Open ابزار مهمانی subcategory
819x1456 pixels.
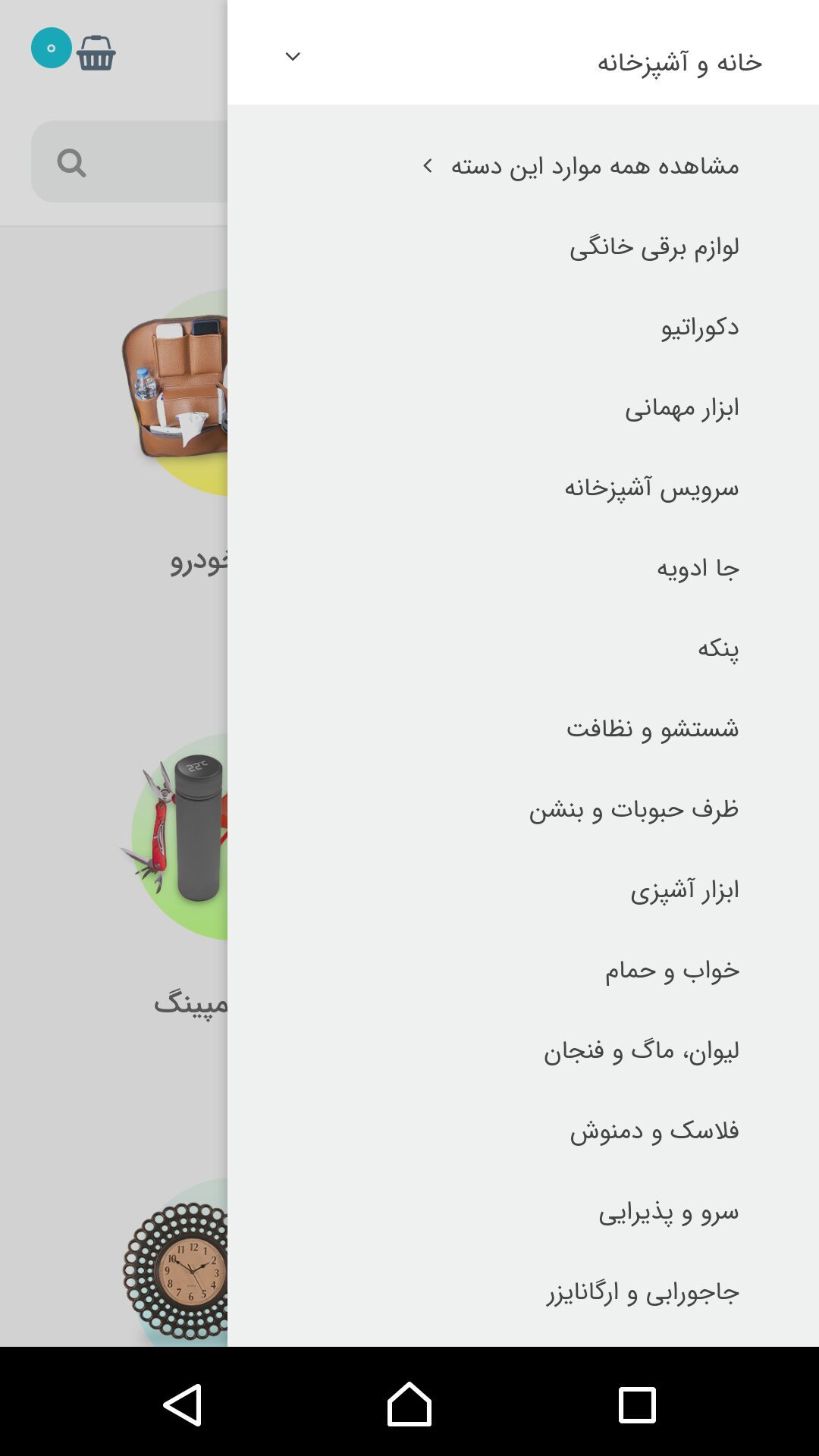pos(681,409)
